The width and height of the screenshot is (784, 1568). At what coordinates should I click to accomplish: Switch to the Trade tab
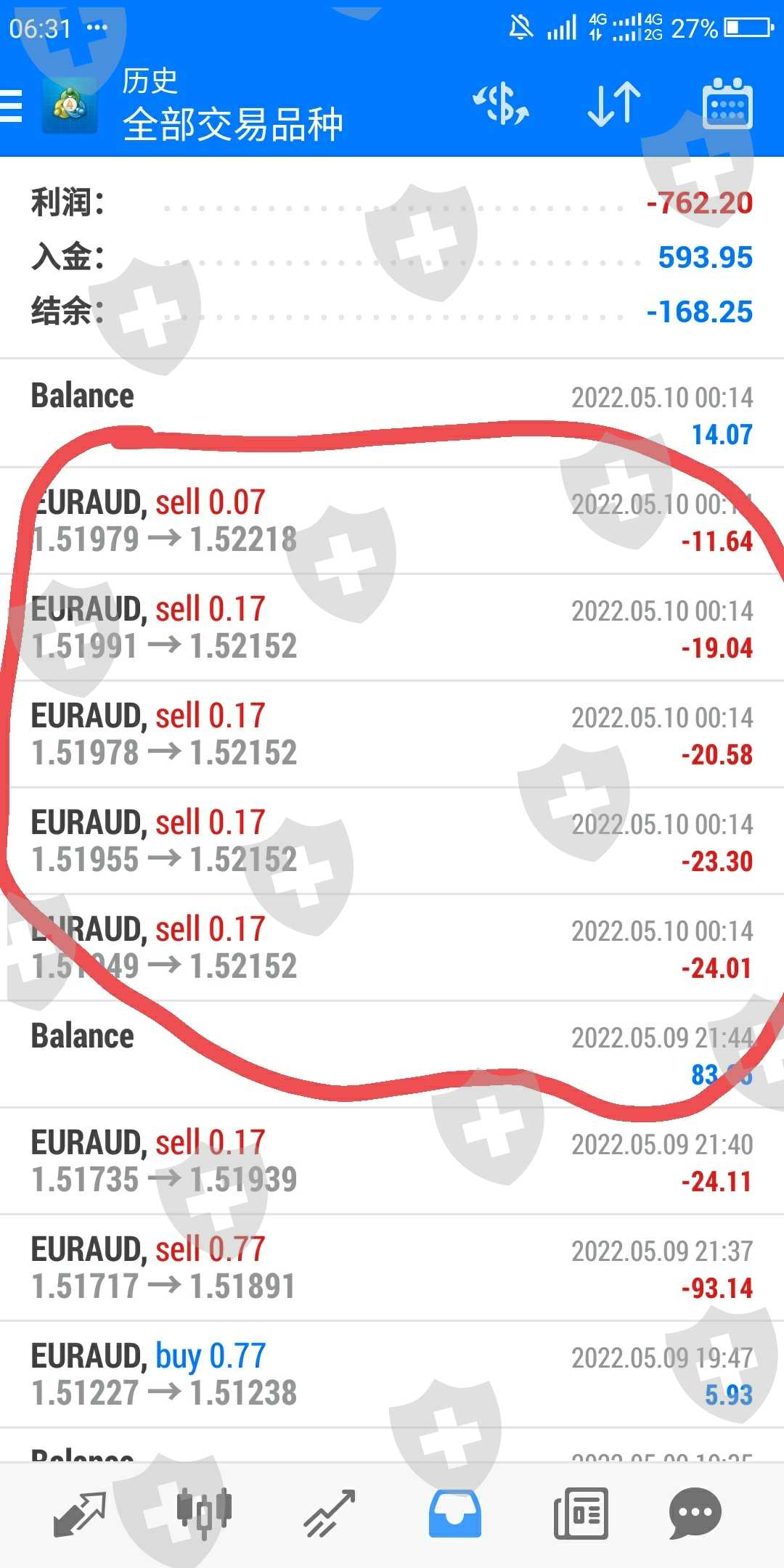pos(330,1514)
